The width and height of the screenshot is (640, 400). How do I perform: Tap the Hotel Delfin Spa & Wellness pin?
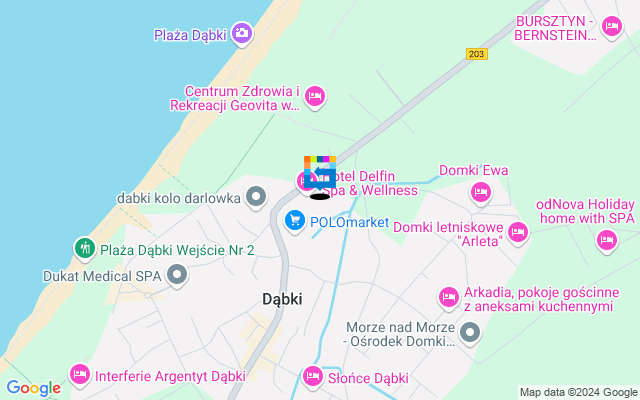point(304,181)
